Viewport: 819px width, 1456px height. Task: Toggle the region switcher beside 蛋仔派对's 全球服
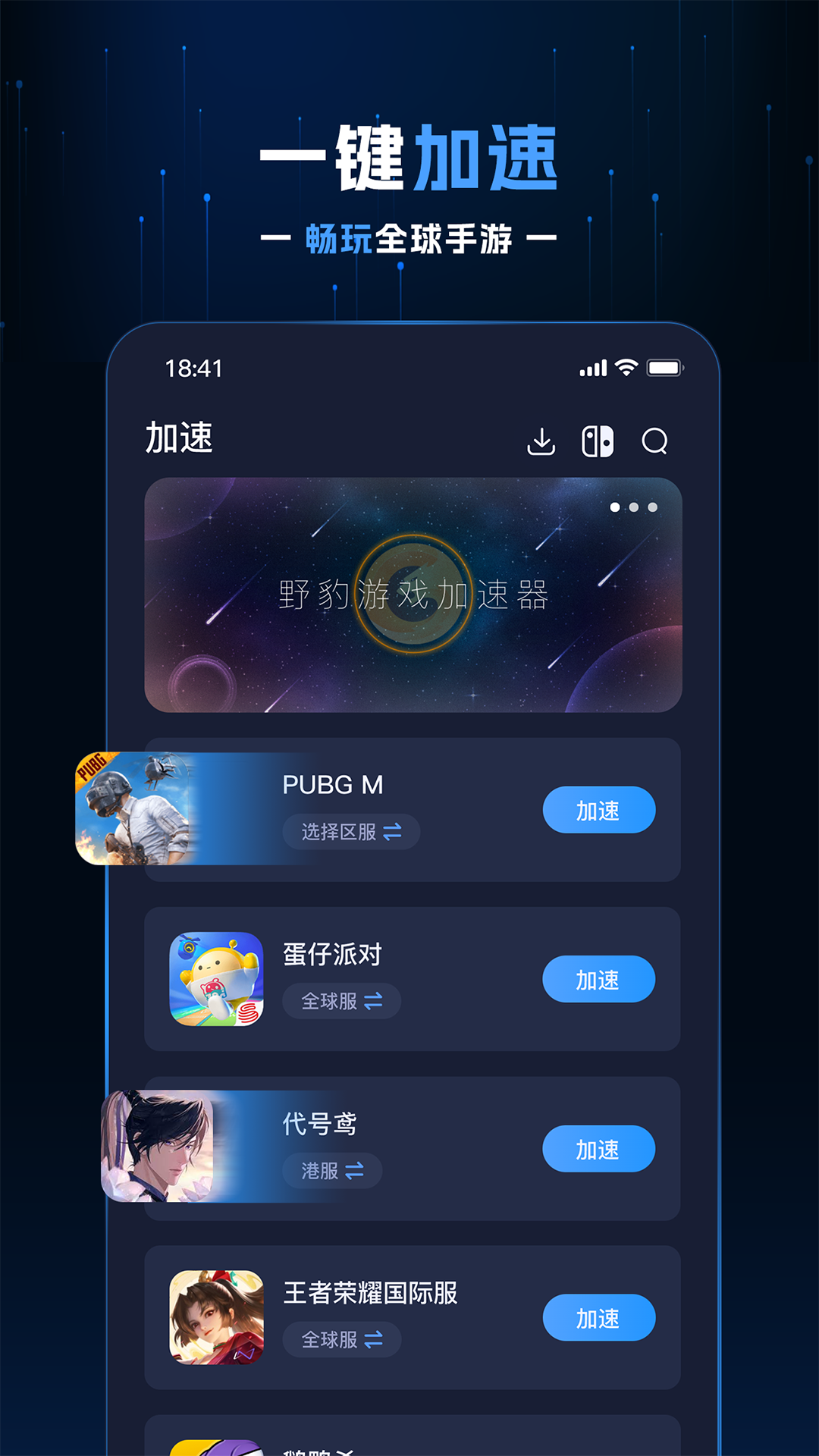[373, 1001]
